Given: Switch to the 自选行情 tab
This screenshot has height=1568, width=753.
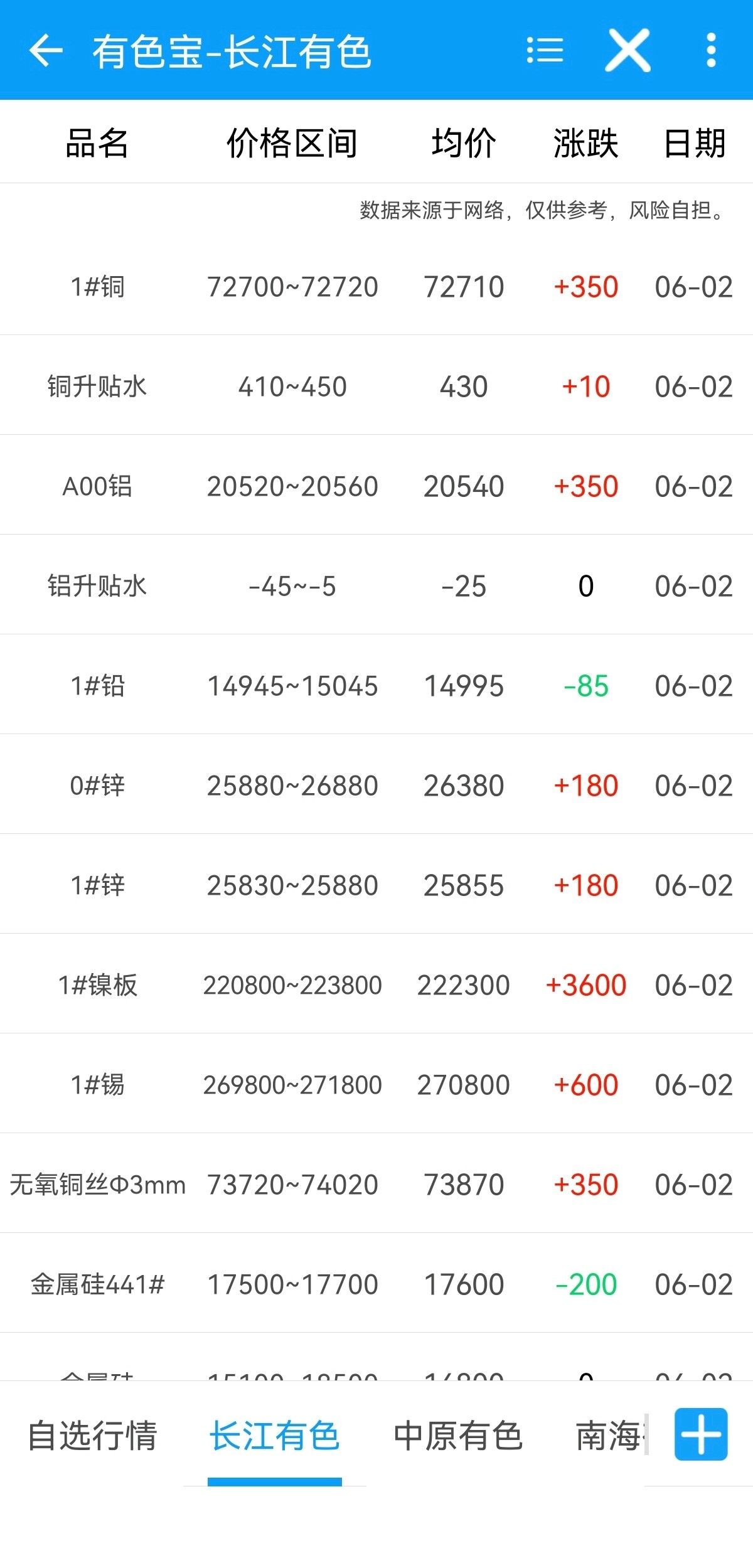Looking at the screenshot, I should pyautogui.click(x=92, y=1436).
